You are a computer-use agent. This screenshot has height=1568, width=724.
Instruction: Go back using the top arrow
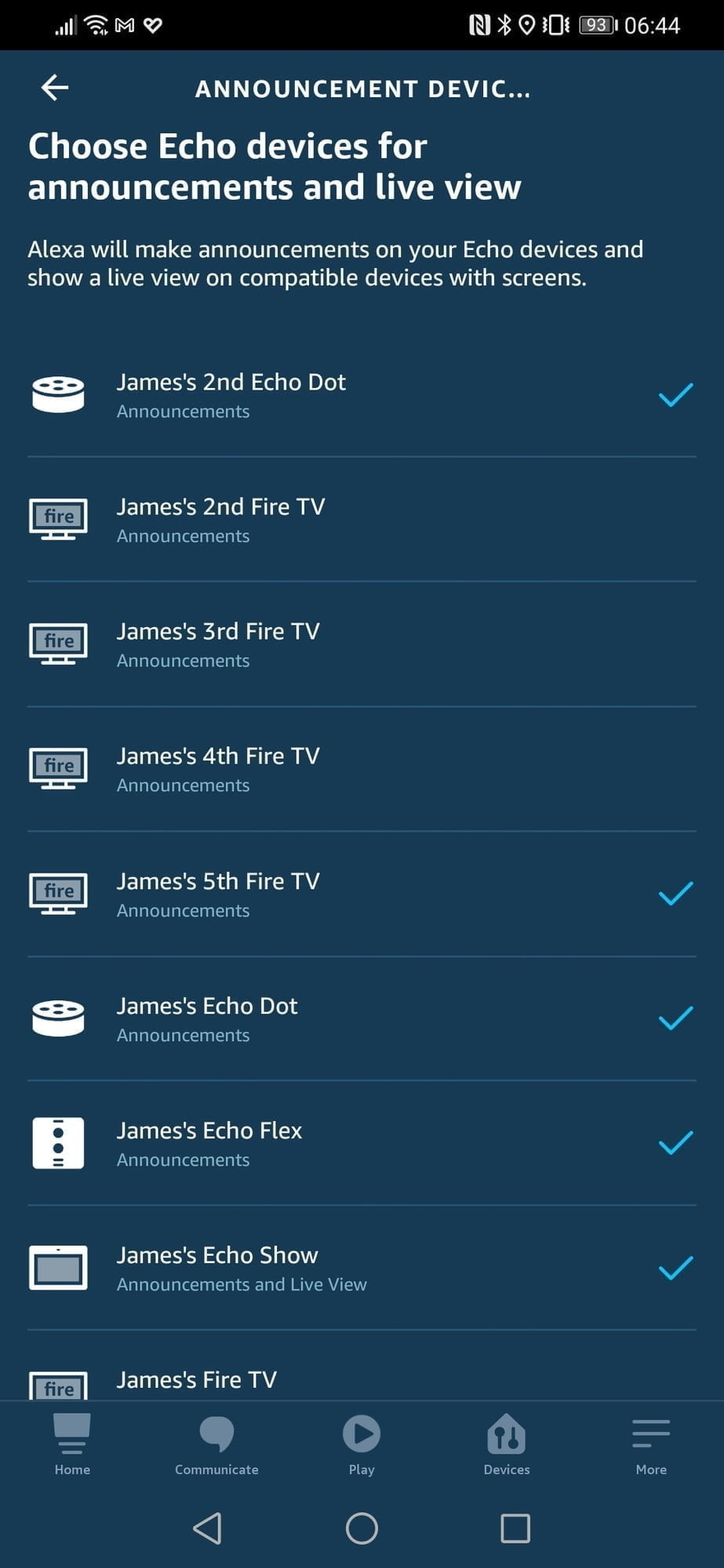(55, 87)
